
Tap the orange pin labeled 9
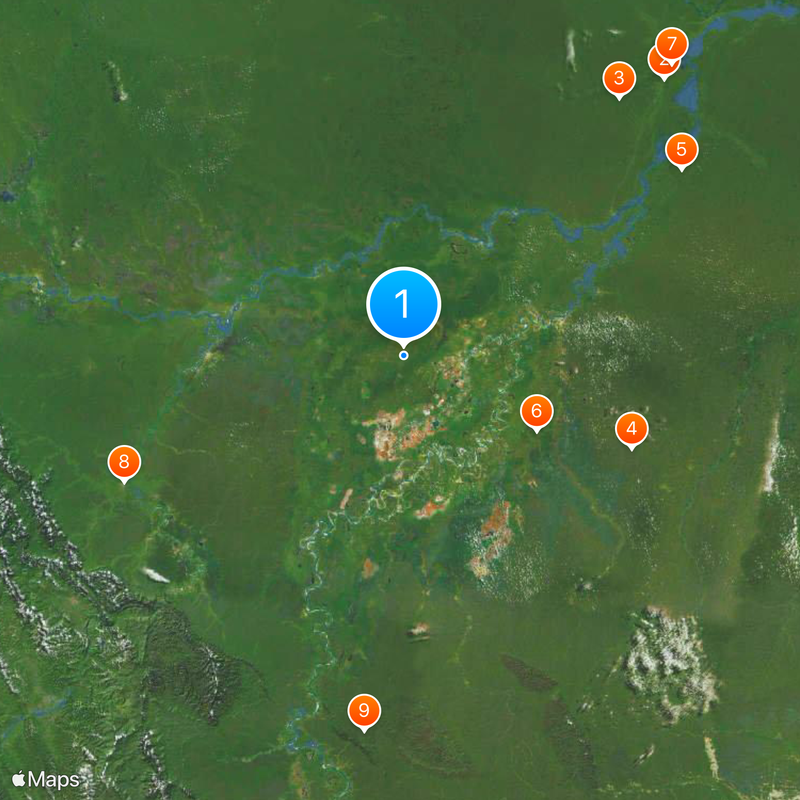coord(363,710)
